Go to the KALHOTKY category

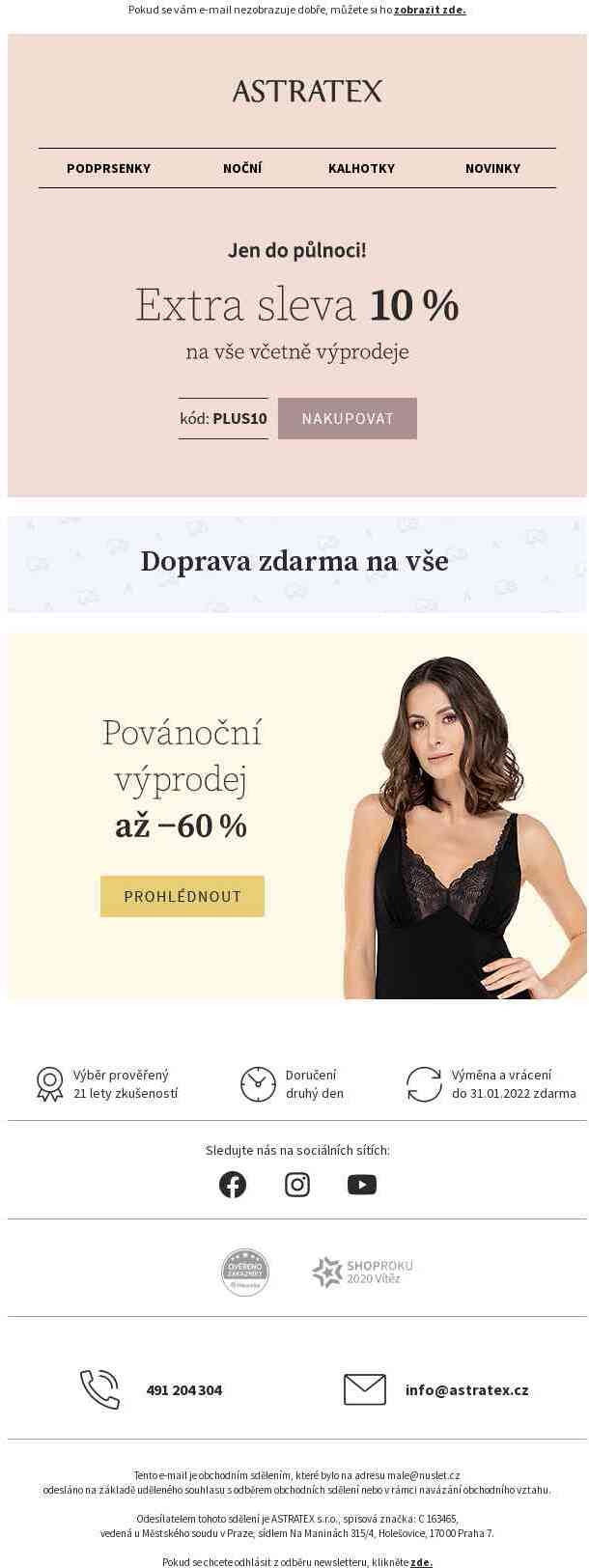(x=361, y=168)
